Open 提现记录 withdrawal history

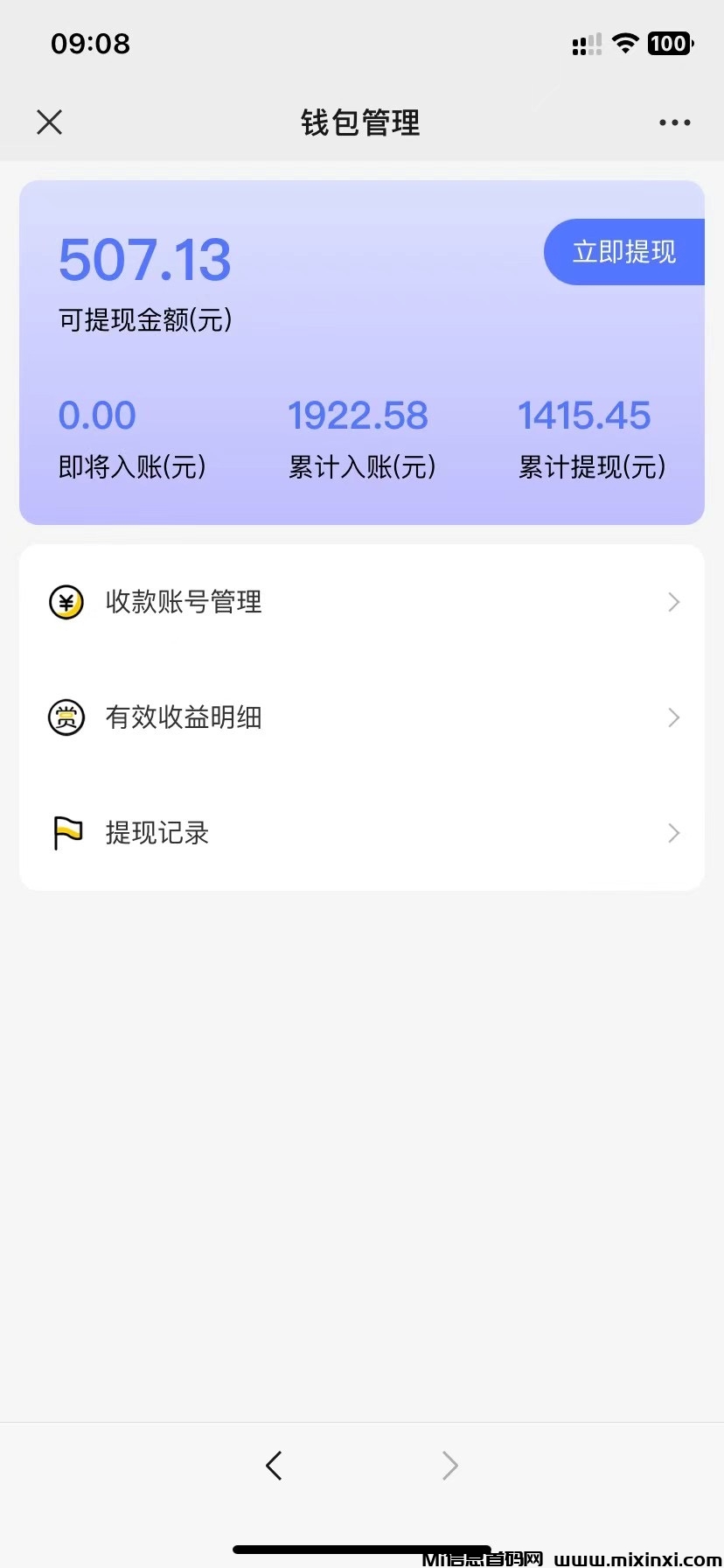(362, 833)
